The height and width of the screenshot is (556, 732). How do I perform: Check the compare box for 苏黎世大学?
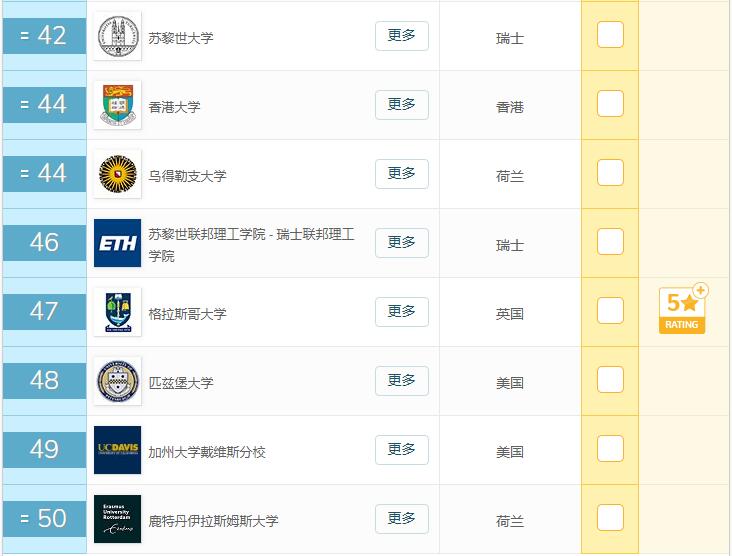coord(610,35)
